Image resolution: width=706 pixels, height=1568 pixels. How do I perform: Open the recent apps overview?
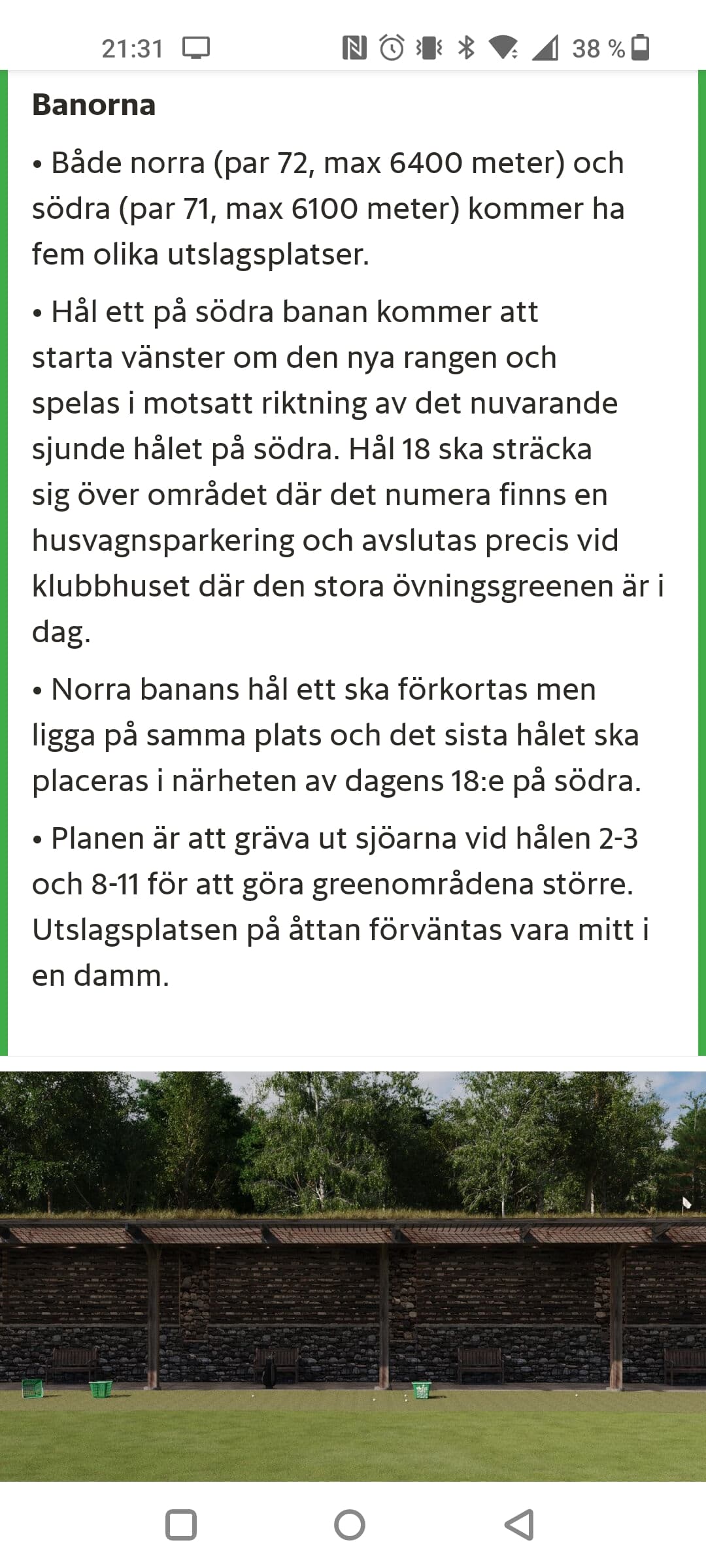pyautogui.click(x=181, y=1525)
